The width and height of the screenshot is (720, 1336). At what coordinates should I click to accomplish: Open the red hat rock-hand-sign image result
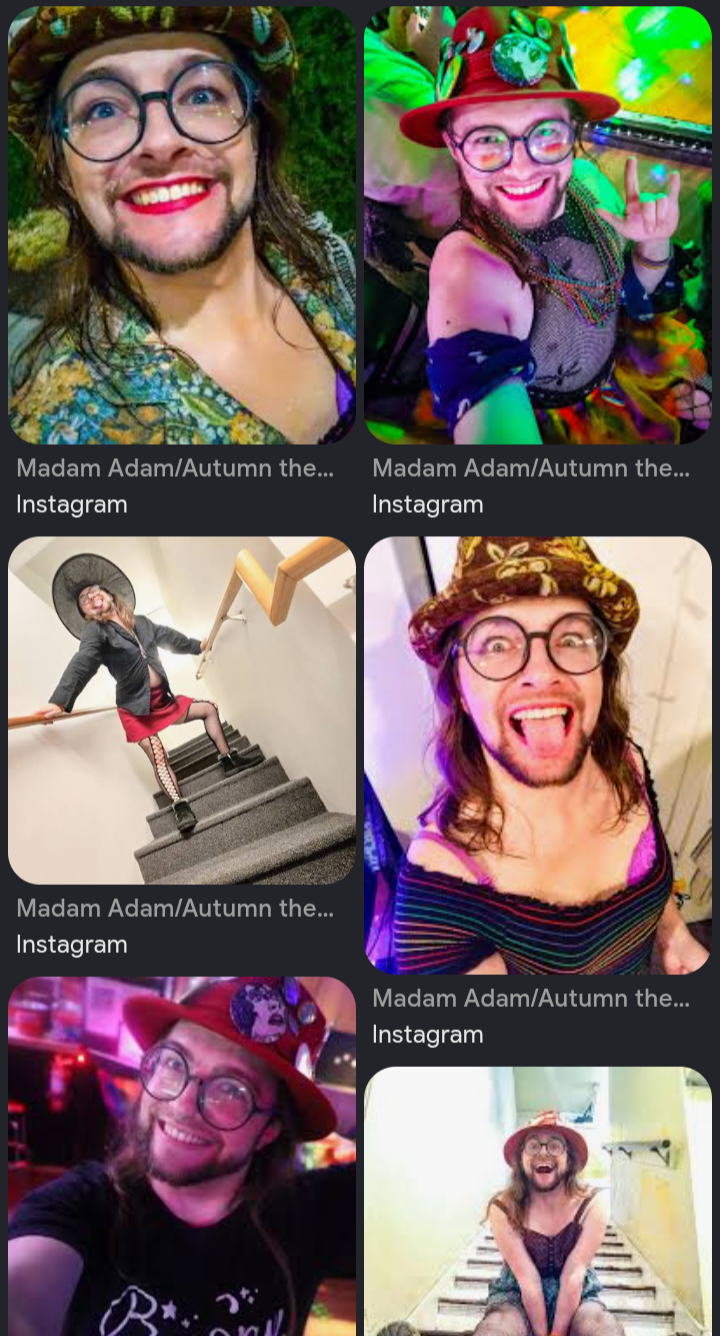click(x=538, y=225)
